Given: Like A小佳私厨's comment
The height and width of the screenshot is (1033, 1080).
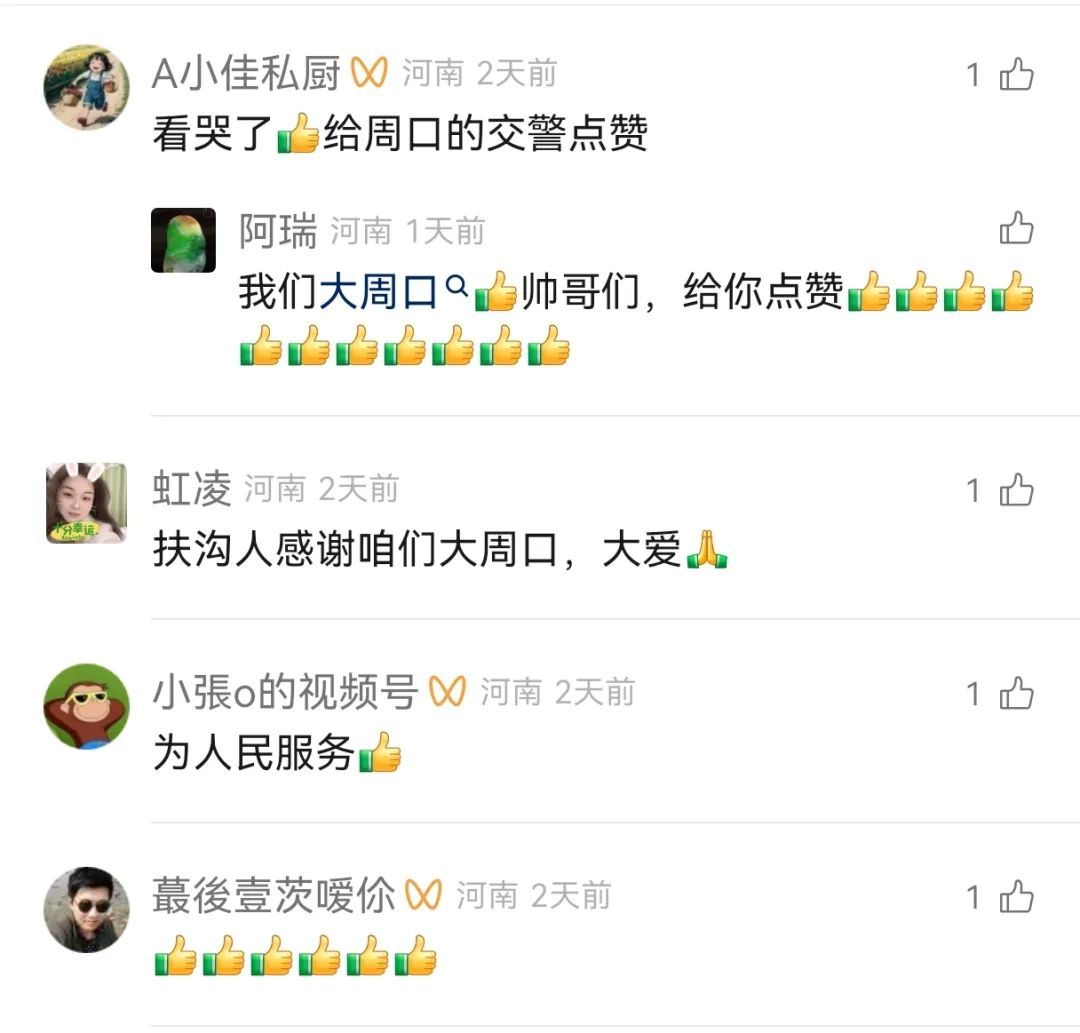Looking at the screenshot, I should tap(1016, 75).
